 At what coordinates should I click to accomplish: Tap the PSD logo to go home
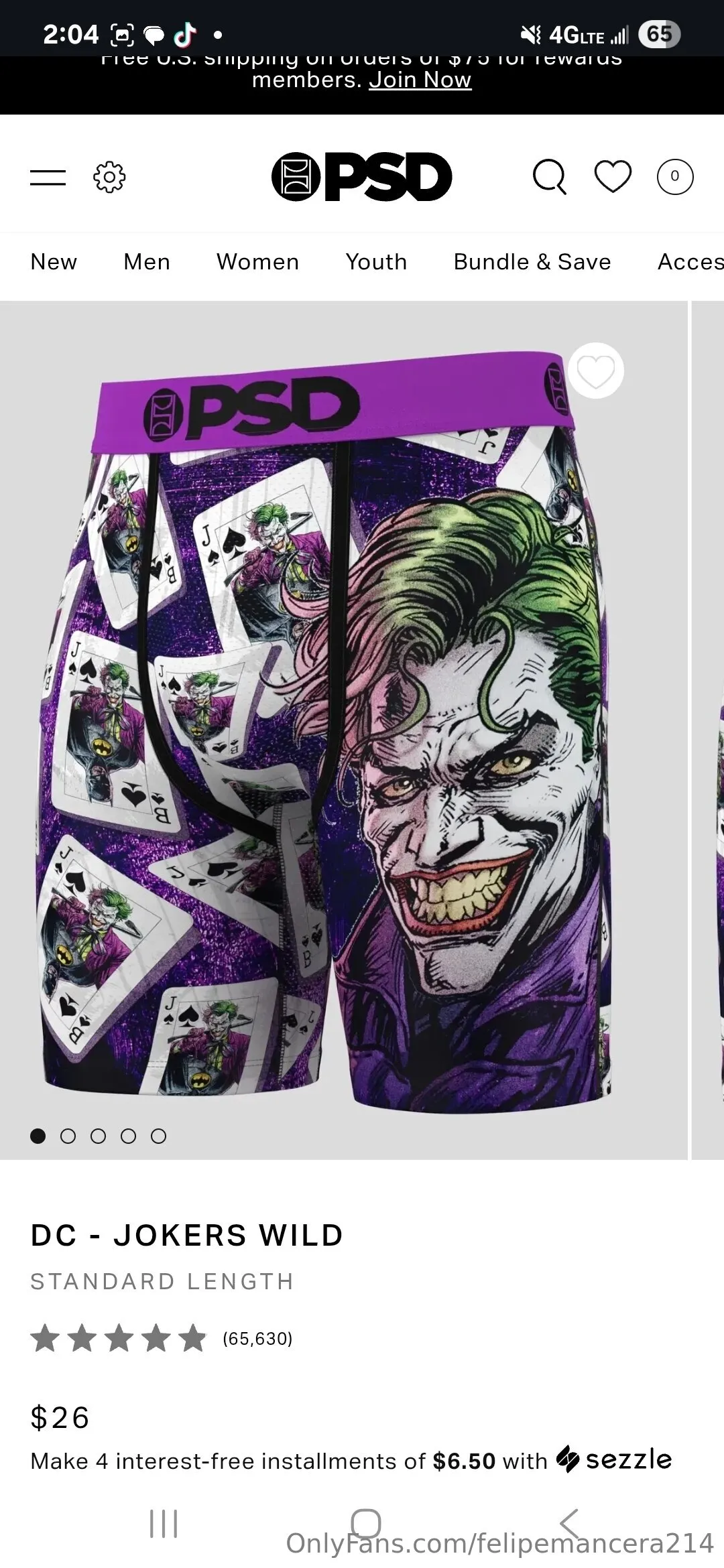(x=362, y=177)
